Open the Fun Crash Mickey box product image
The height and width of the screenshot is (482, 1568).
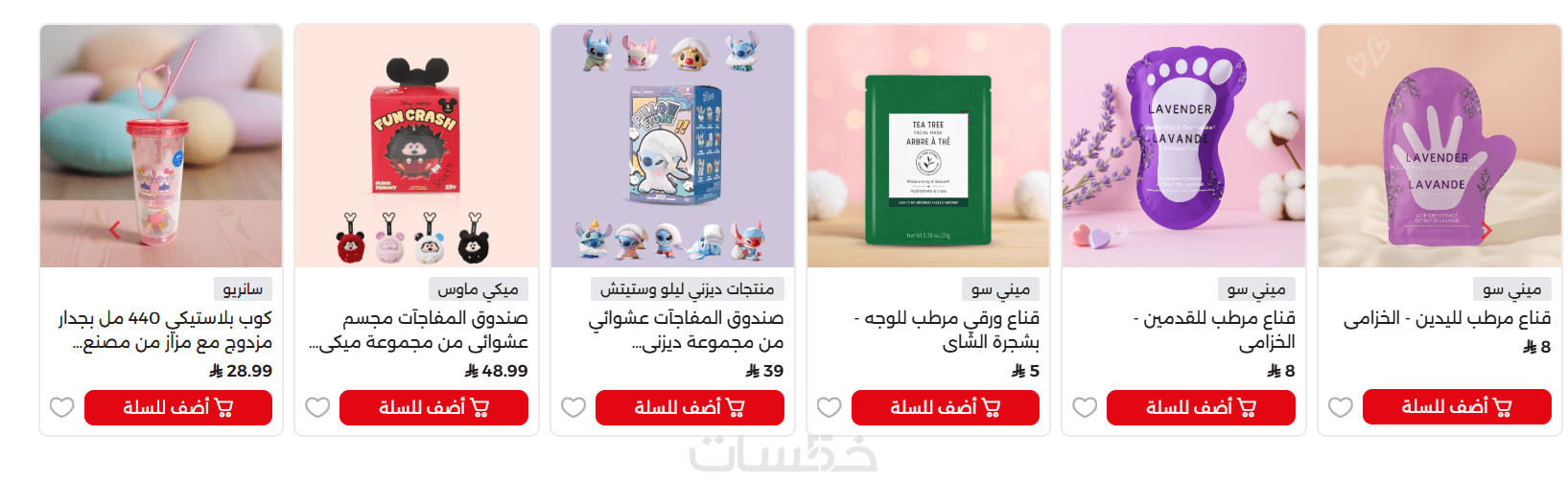coord(416,146)
